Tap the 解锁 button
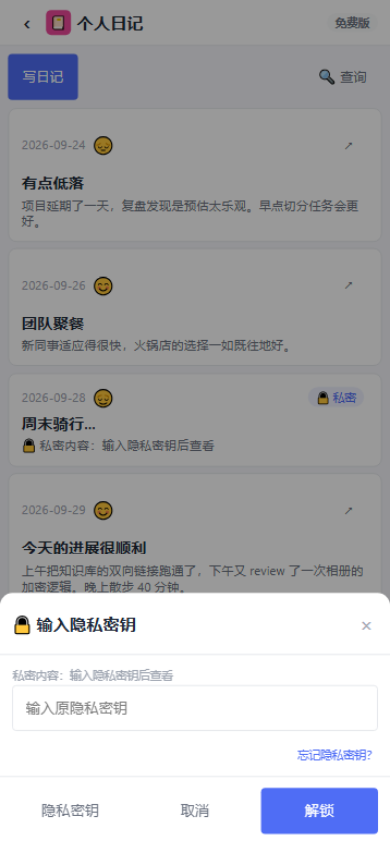Viewport: 390px width, 844px height. [320, 811]
